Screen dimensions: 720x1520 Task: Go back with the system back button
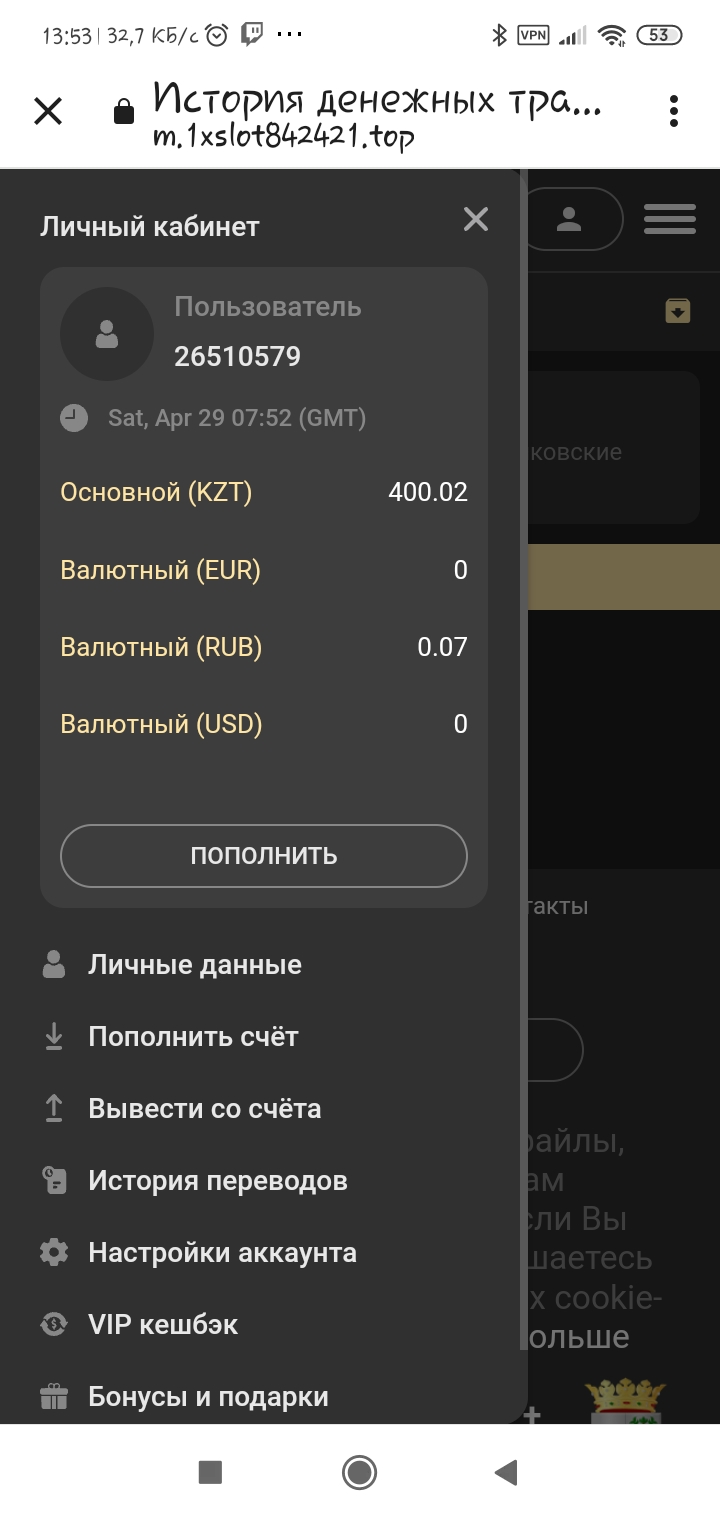pyautogui.click(x=506, y=1472)
